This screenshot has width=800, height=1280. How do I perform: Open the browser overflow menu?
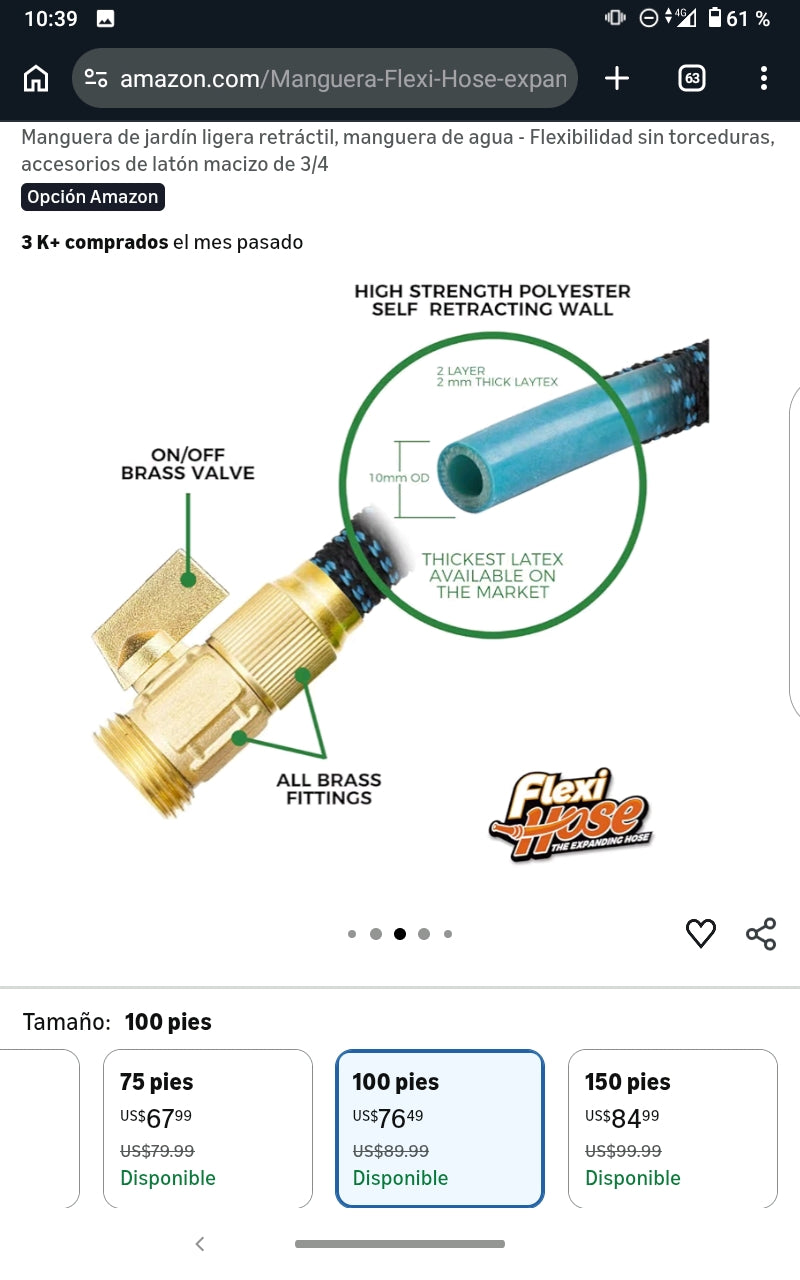click(763, 78)
